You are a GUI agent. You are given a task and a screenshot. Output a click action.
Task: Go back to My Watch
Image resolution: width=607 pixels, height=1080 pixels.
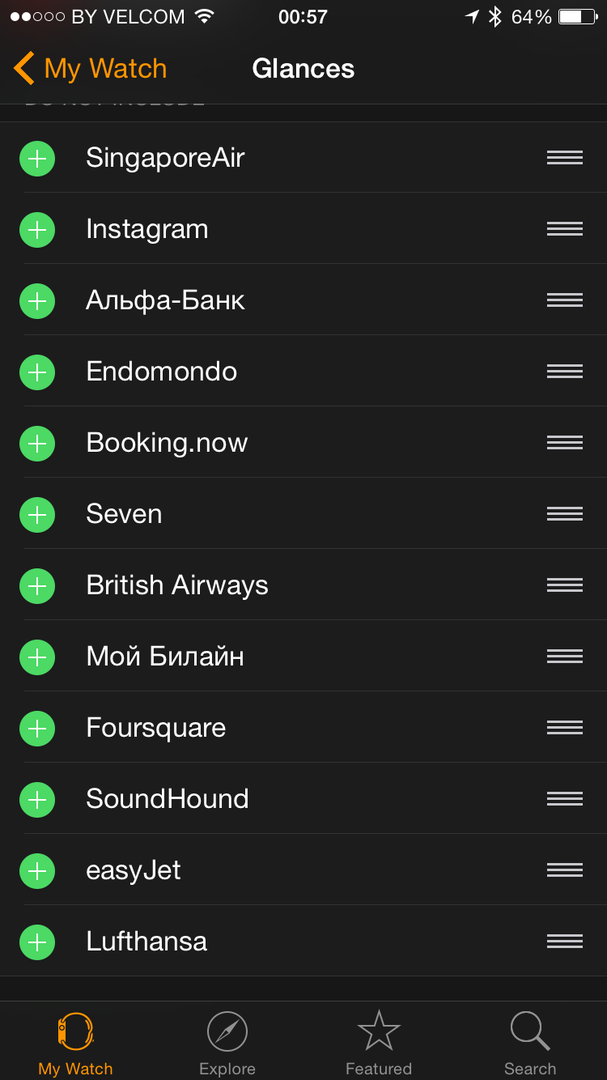[90, 69]
